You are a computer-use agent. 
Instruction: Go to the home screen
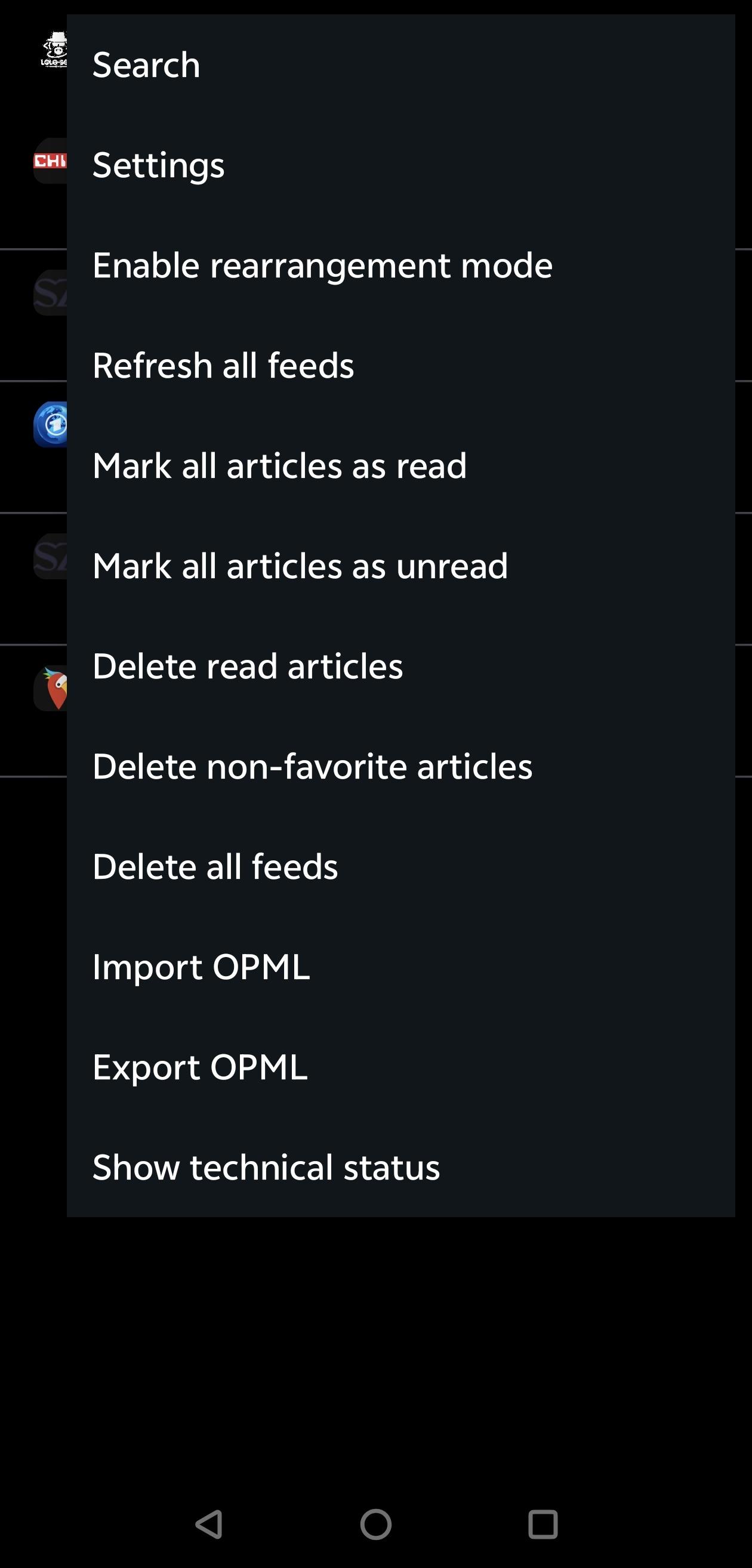[375, 1524]
